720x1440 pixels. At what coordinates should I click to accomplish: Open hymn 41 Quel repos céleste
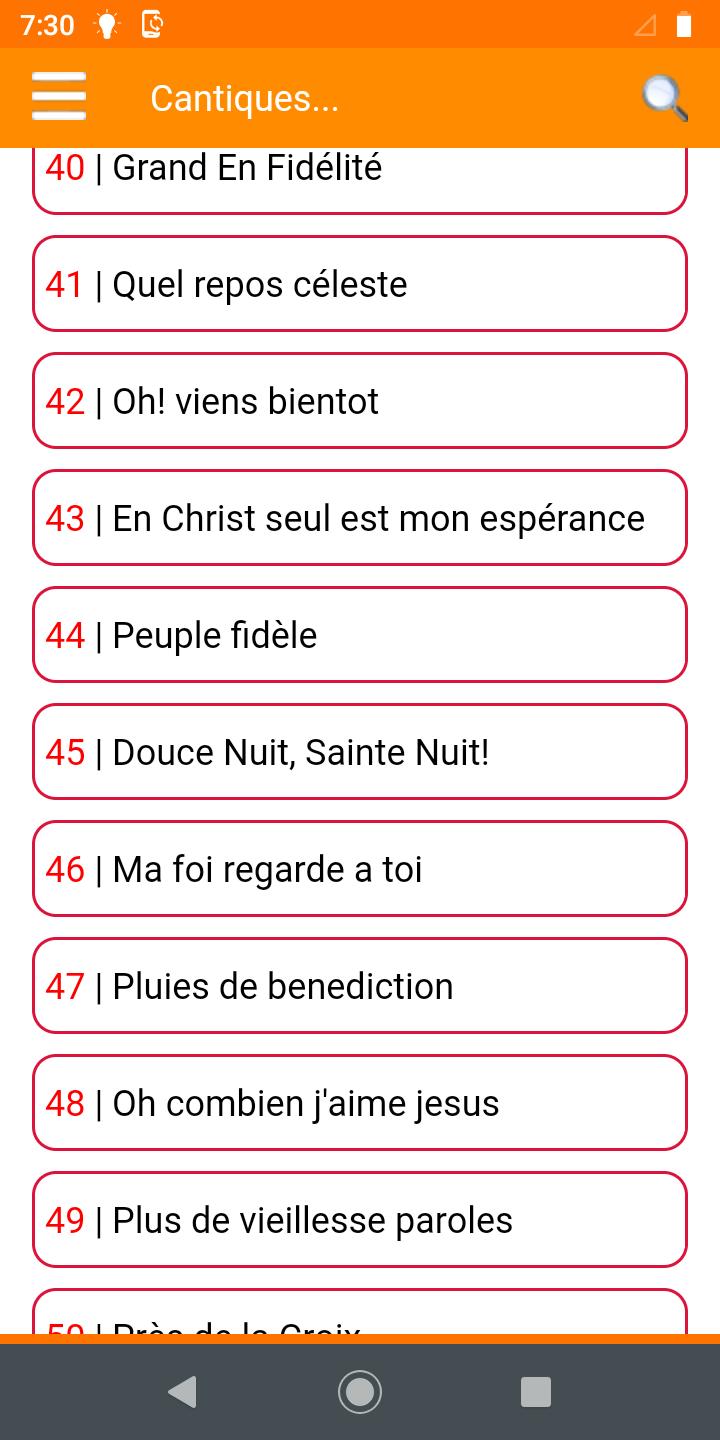(x=360, y=284)
